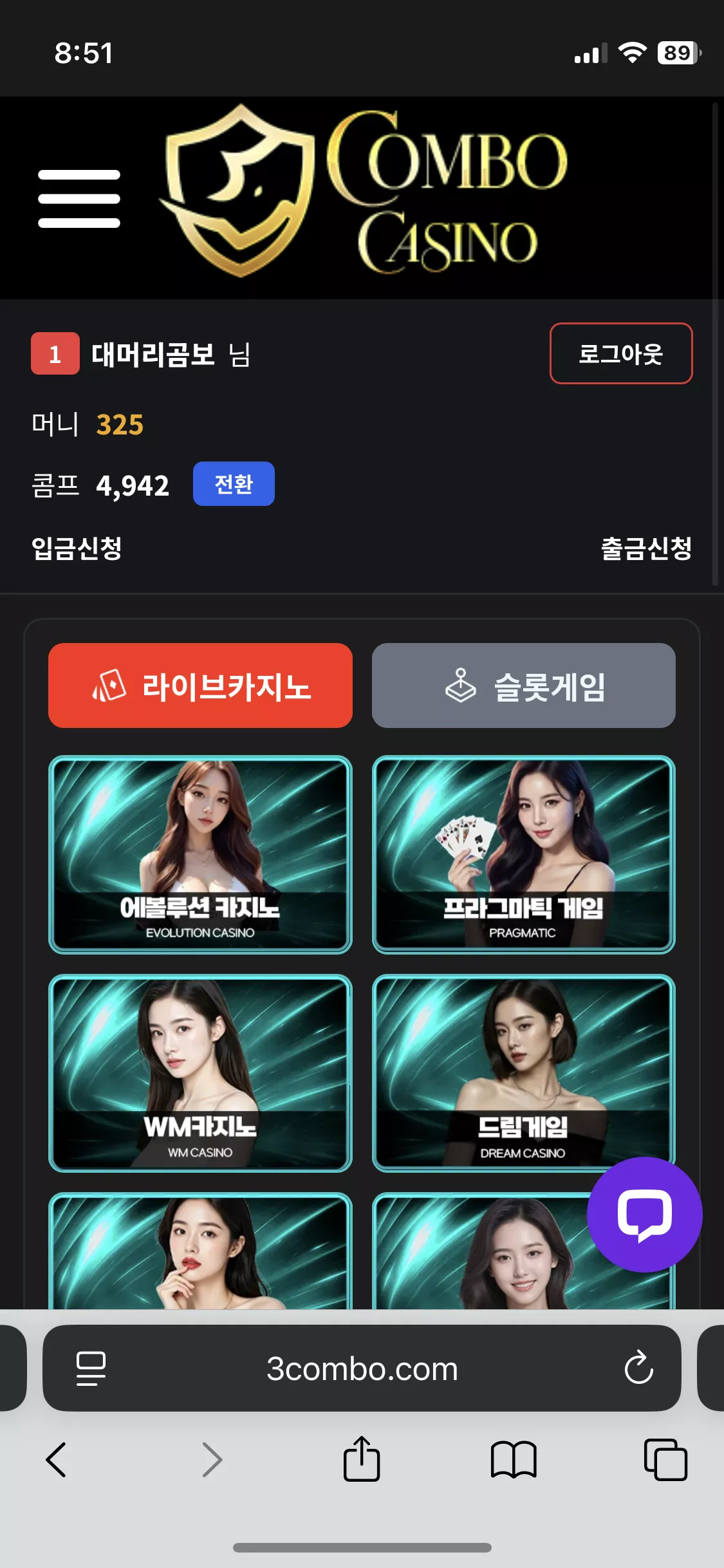The image size is (724, 1568).
Task: Open the 프라그마틱 게임 tile
Action: coord(524,855)
